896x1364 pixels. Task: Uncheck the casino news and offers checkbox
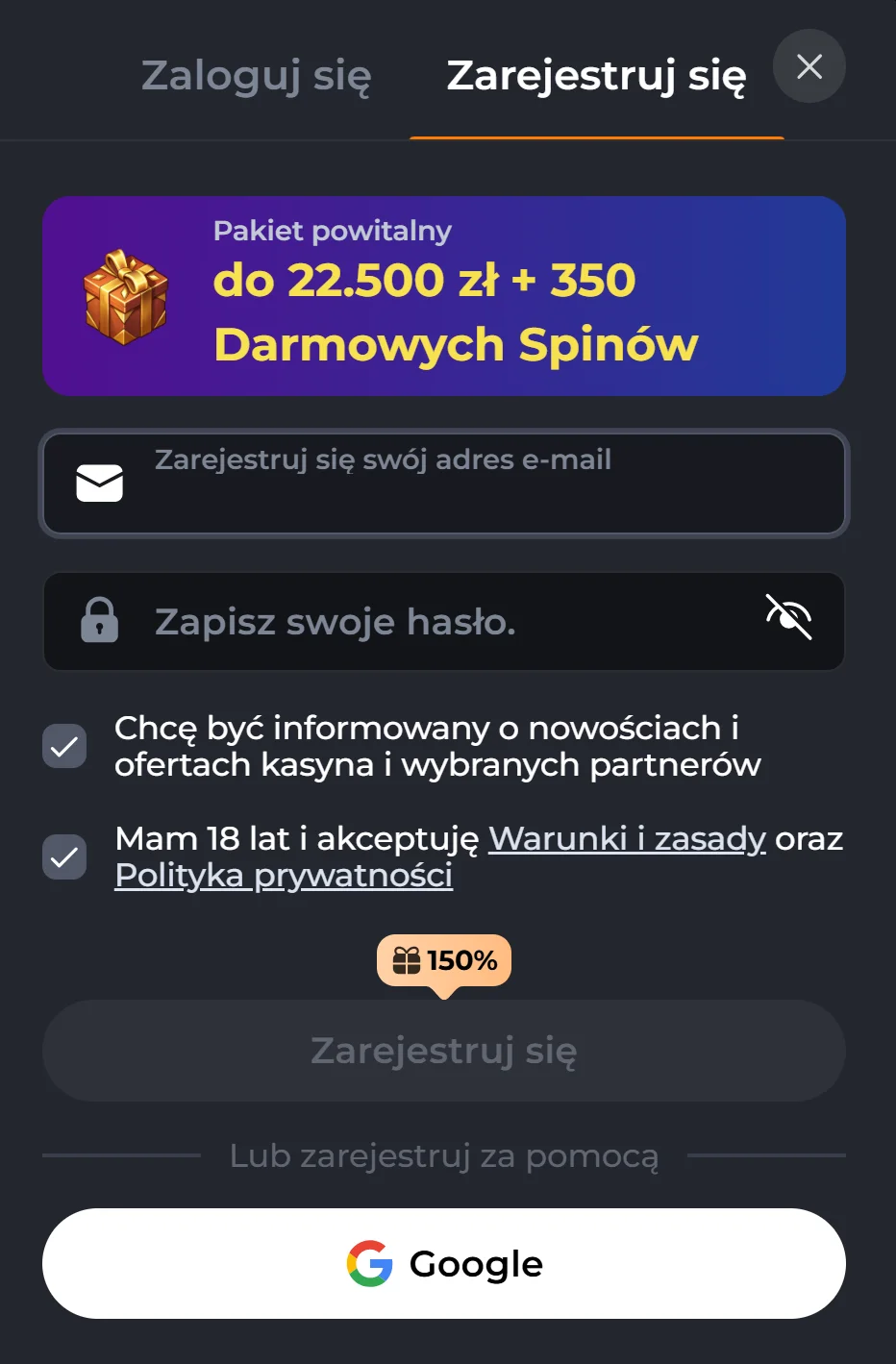[x=63, y=745]
